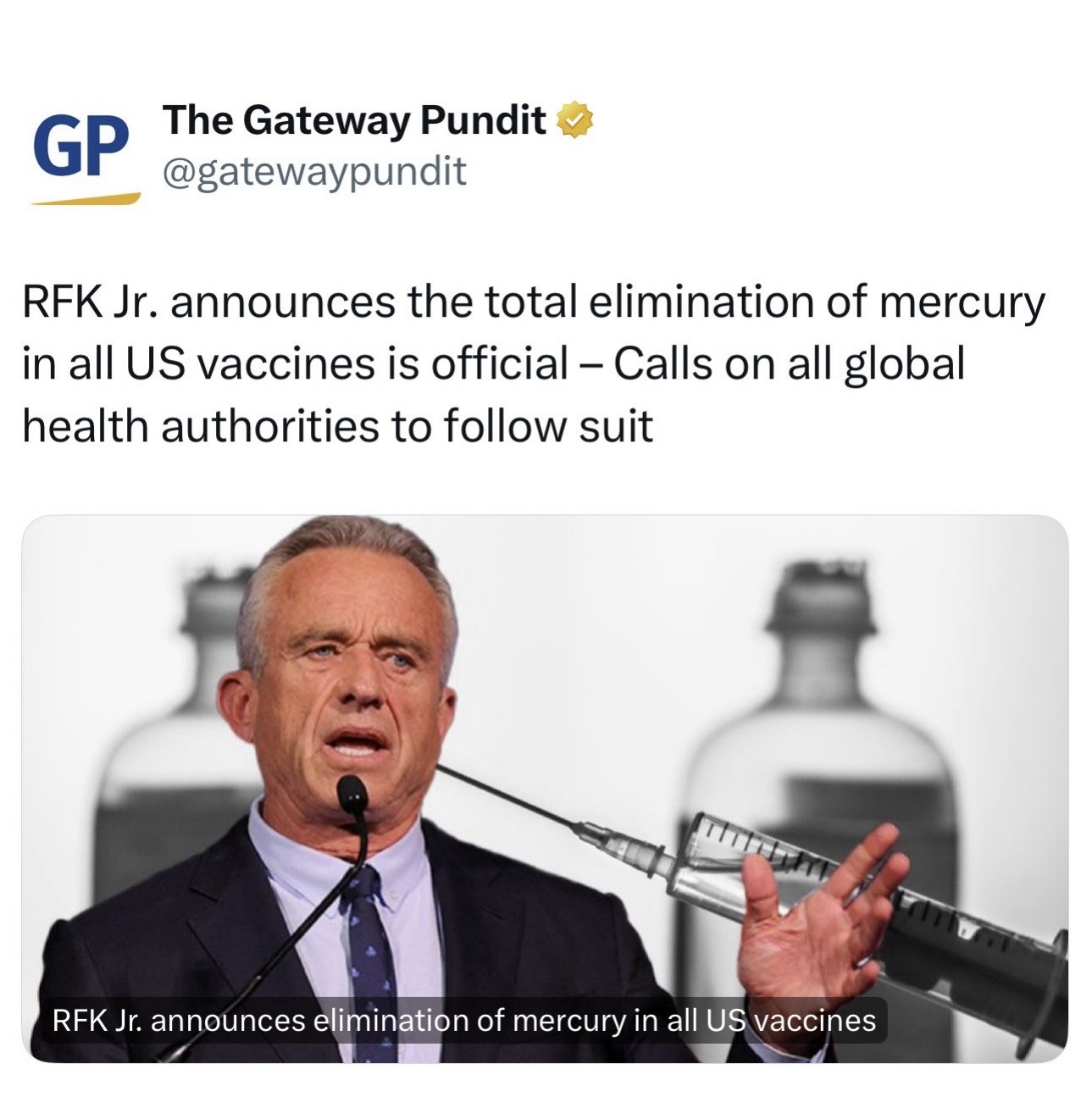Open the RFK Jr. mercury vaccines article card

click(x=544, y=788)
